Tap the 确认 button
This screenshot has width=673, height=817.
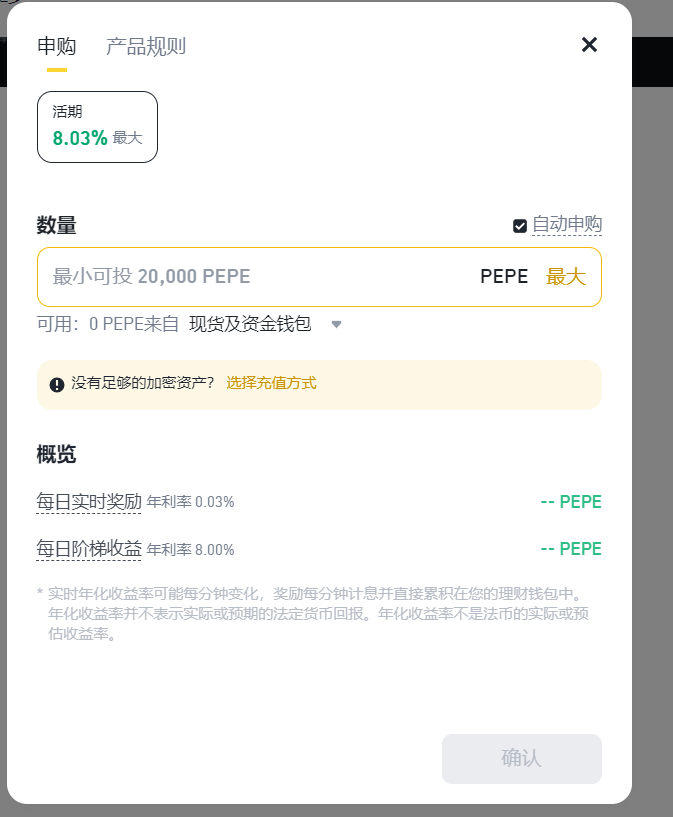pos(521,759)
